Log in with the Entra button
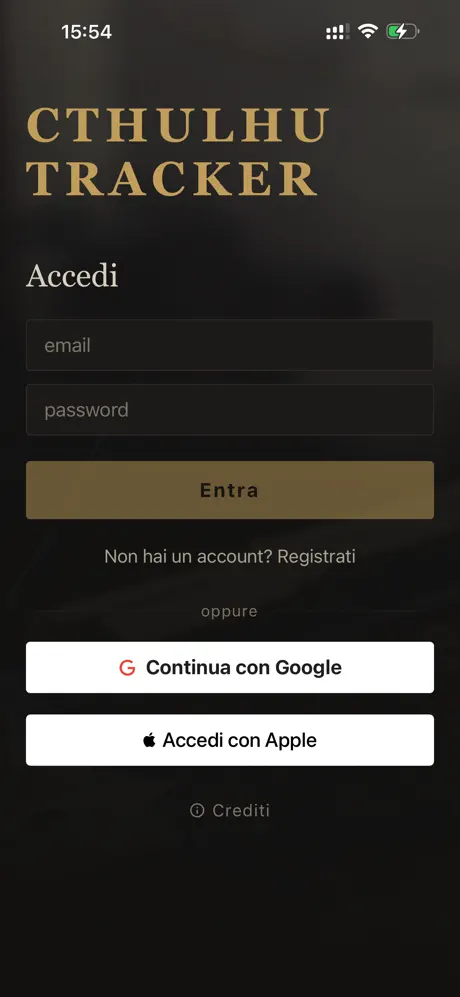The width and height of the screenshot is (460, 997). [x=230, y=490]
